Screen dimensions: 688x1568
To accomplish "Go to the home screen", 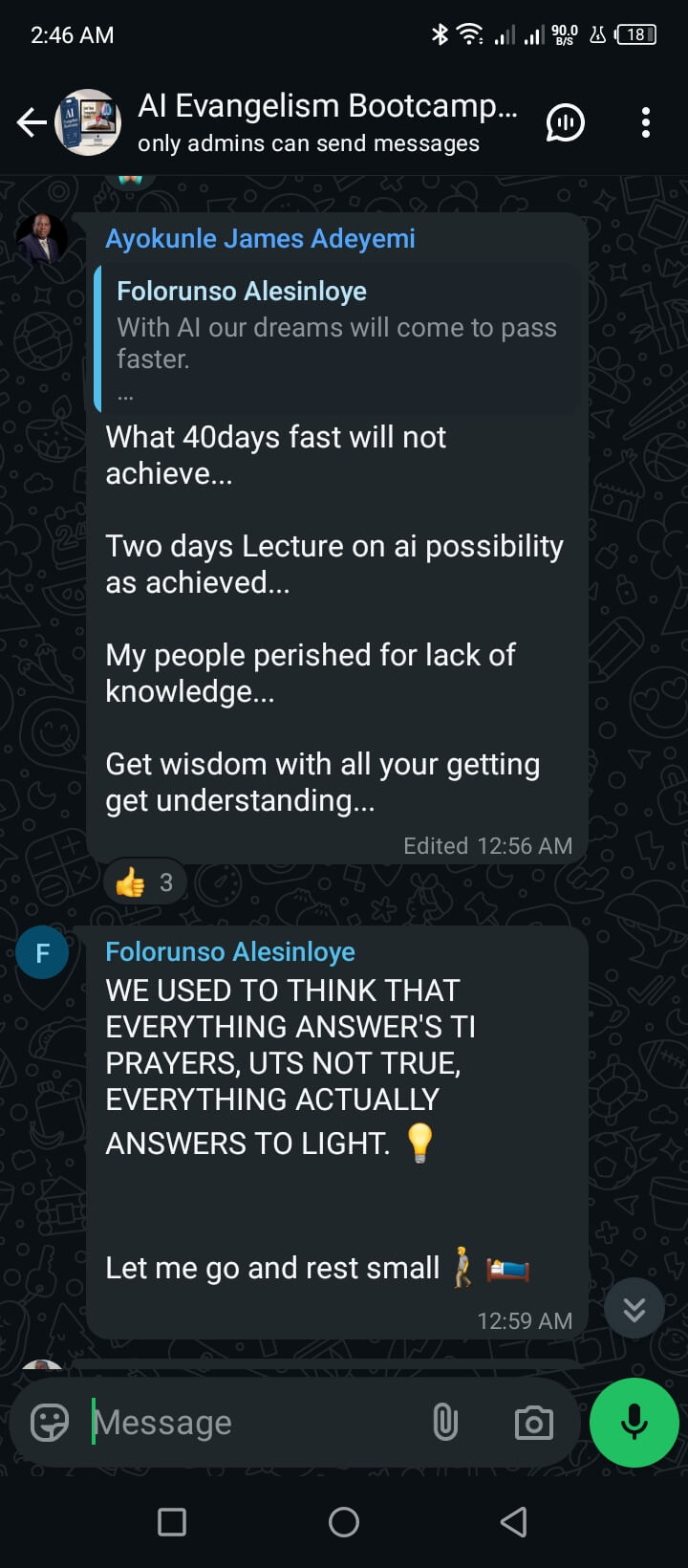I will (344, 1522).
